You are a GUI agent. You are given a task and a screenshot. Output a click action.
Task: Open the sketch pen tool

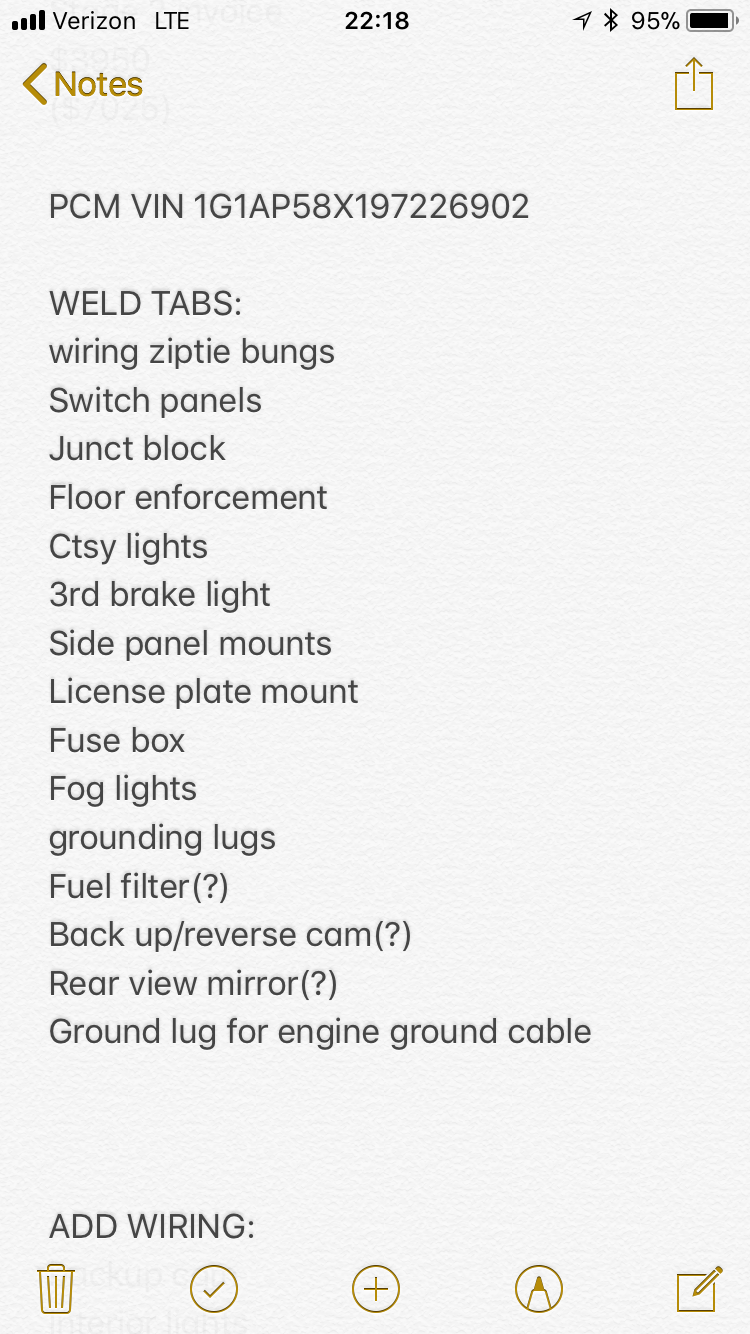539,1288
